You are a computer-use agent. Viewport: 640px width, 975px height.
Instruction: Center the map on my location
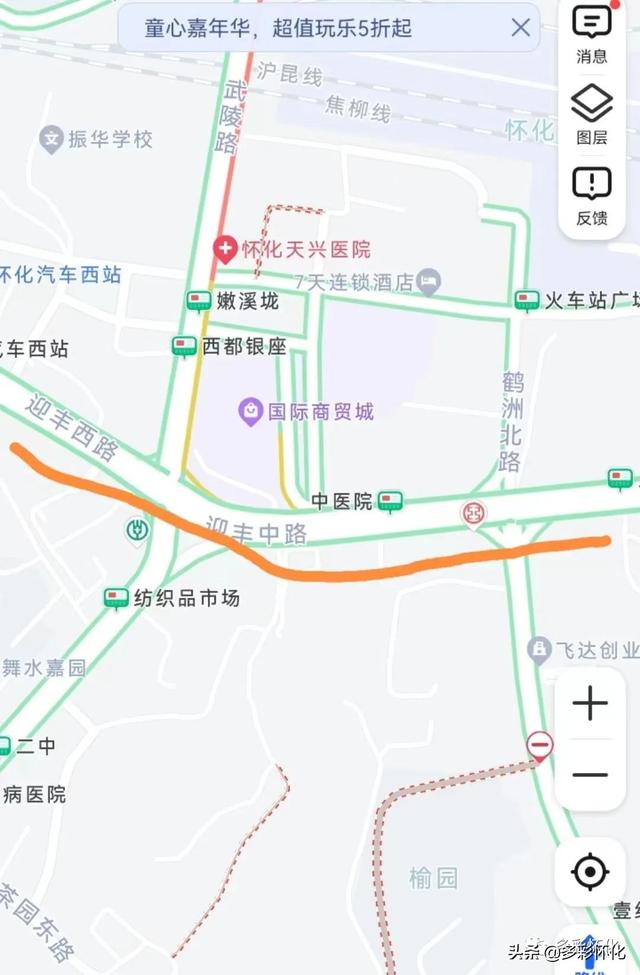pos(590,872)
